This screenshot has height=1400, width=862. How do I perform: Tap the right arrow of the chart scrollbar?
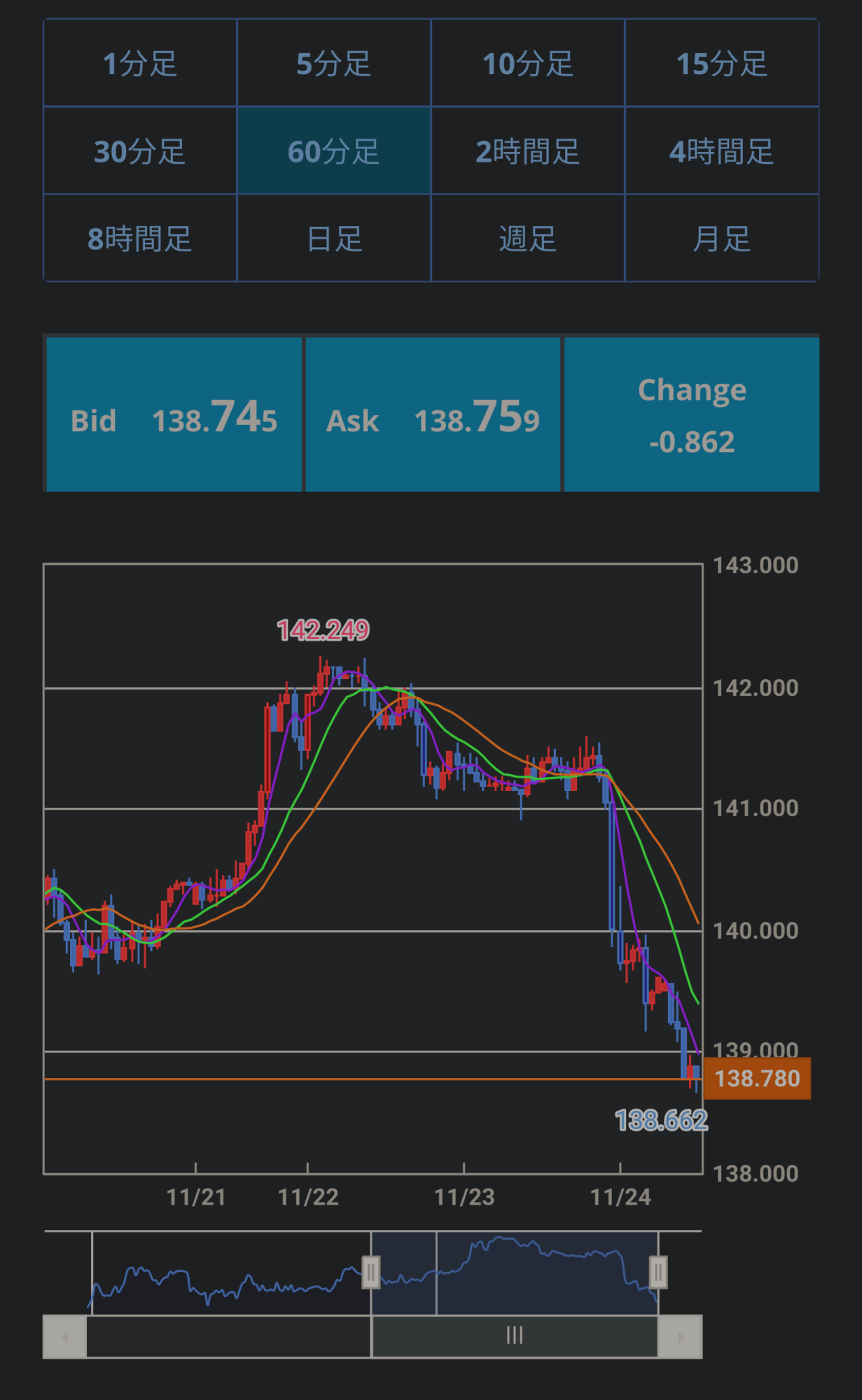pos(680,1337)
